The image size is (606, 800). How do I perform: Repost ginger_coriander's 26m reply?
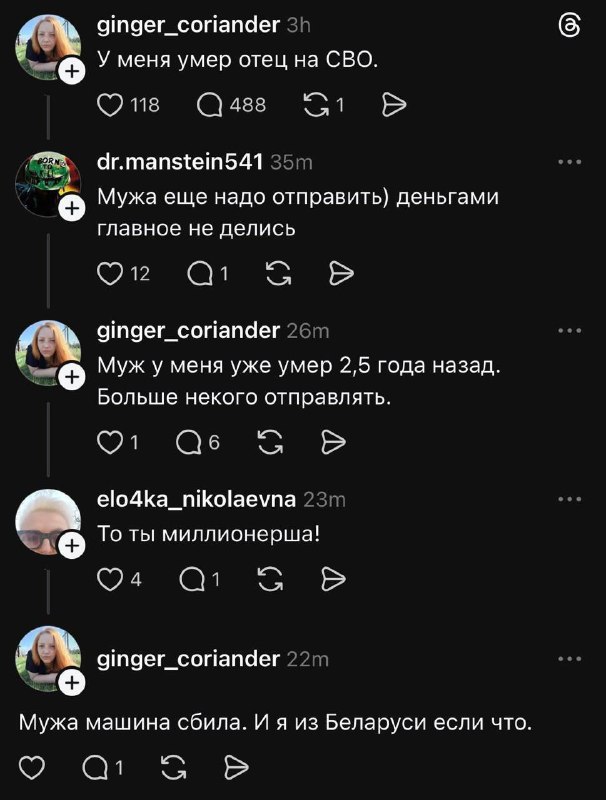pos(270,442)
